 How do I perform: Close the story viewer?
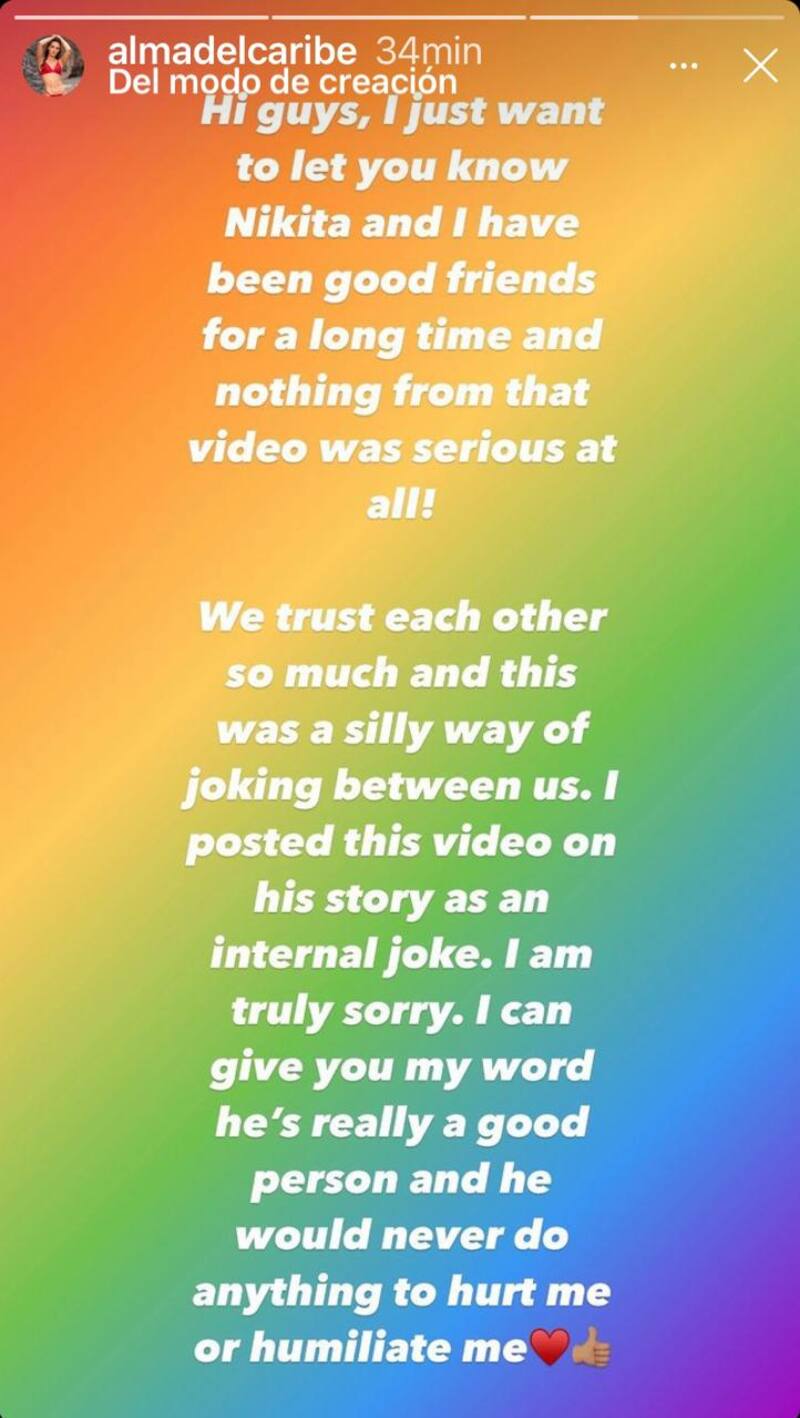(760, 66)
